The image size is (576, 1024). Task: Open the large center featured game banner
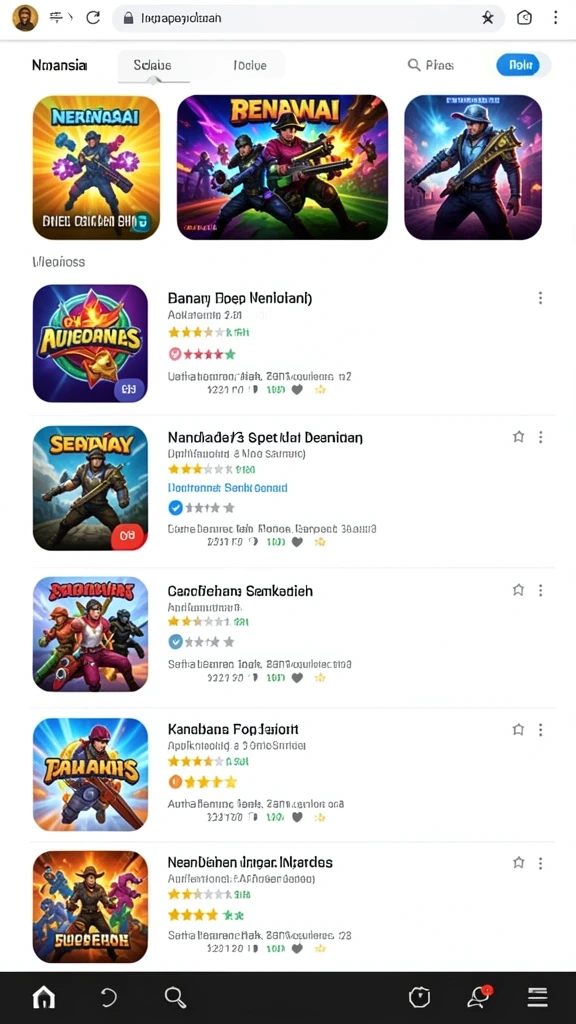(282, 167)
